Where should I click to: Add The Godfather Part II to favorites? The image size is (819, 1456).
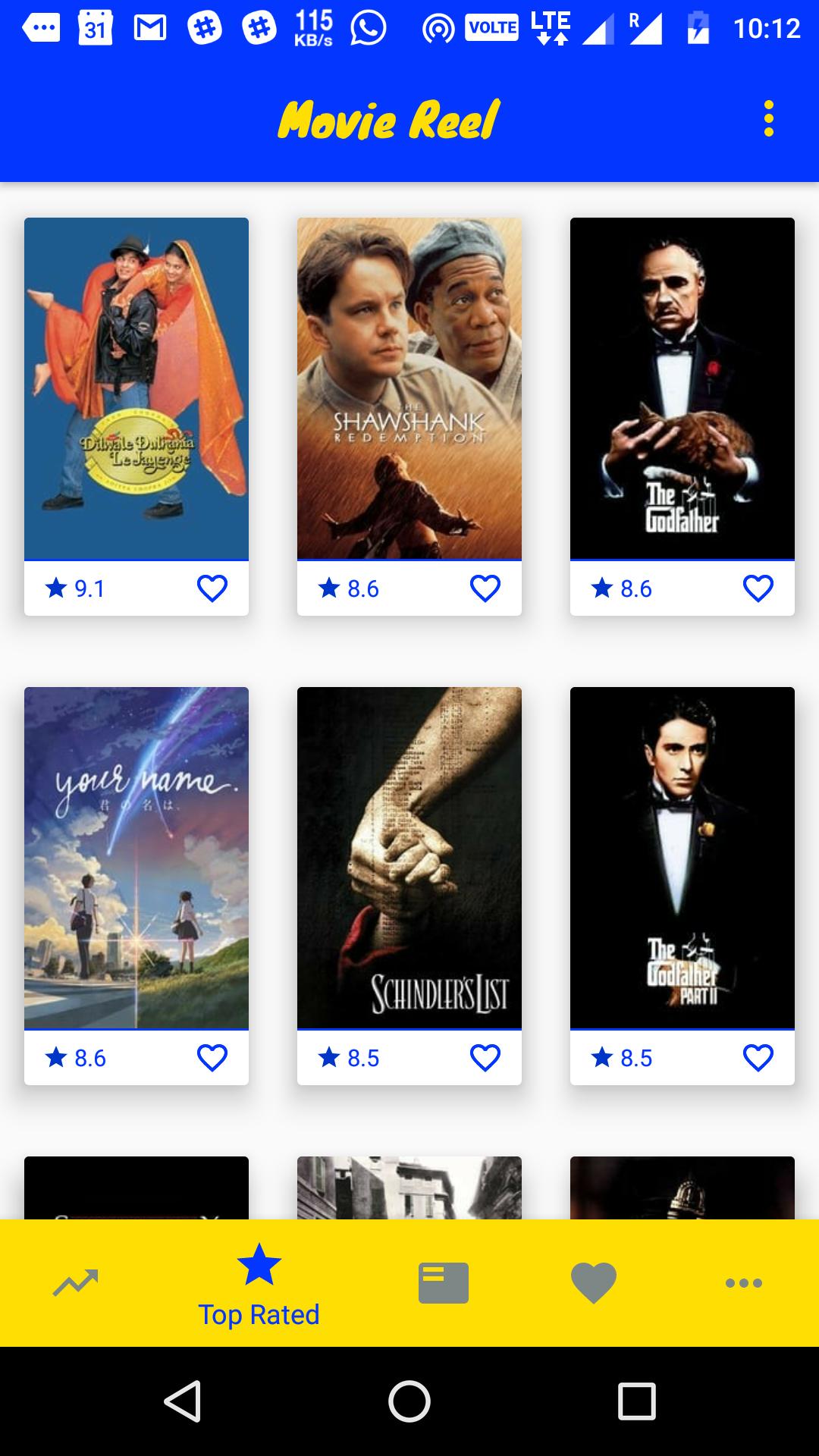[x=758, y=1058]
